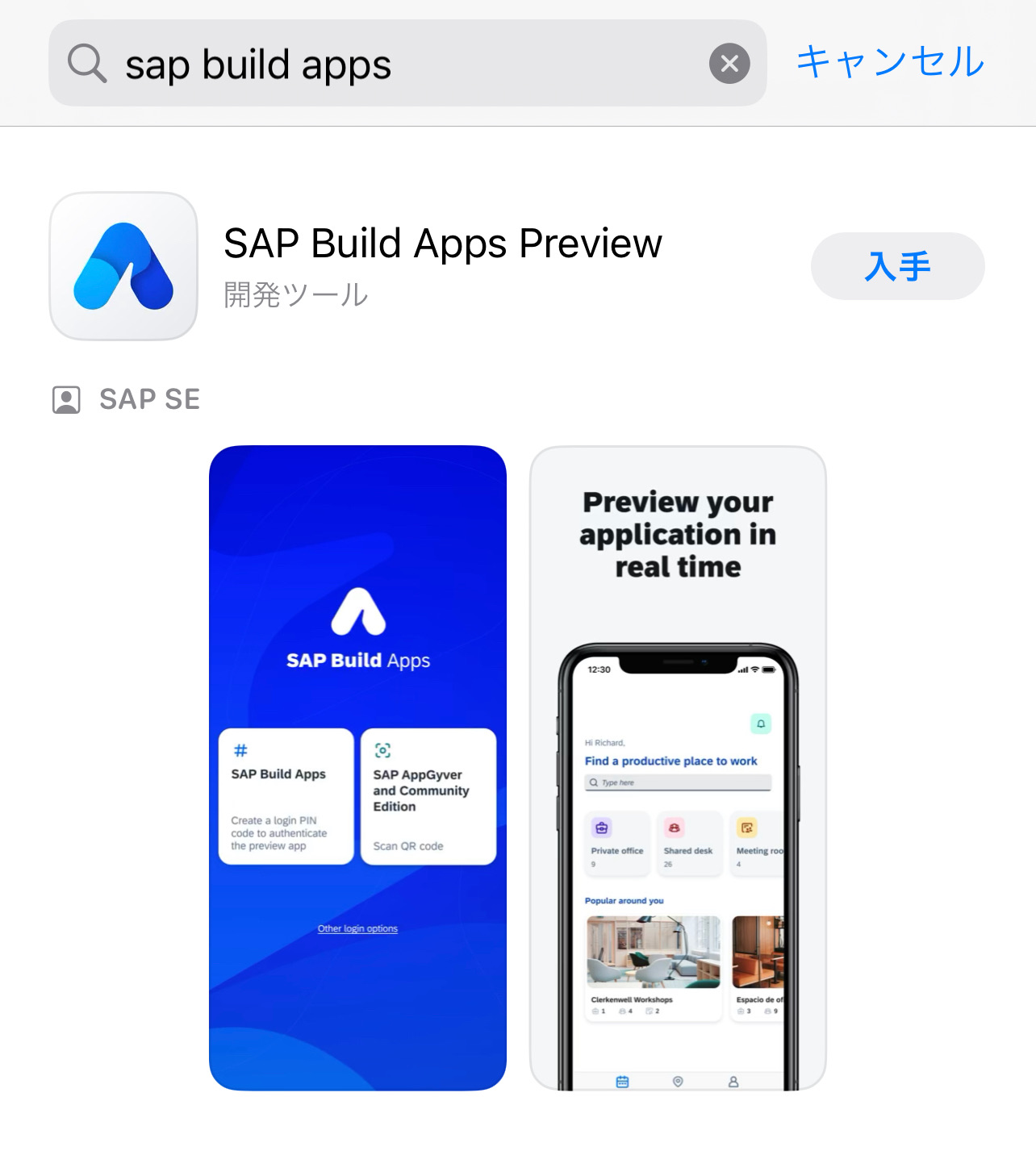Tap the 入手 (Get) button

[897, 266]
